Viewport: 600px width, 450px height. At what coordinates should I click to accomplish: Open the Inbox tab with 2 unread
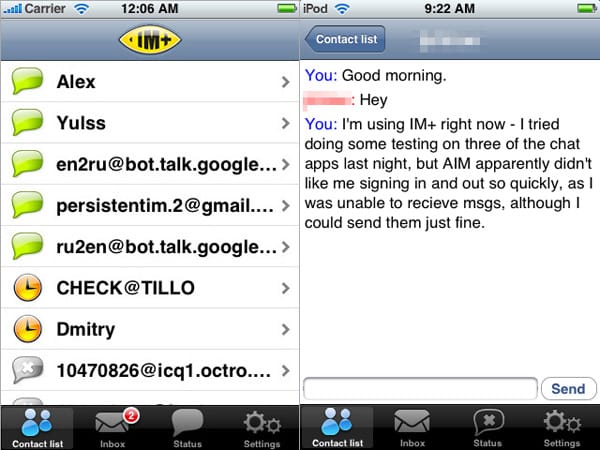(x=112, y=426)
